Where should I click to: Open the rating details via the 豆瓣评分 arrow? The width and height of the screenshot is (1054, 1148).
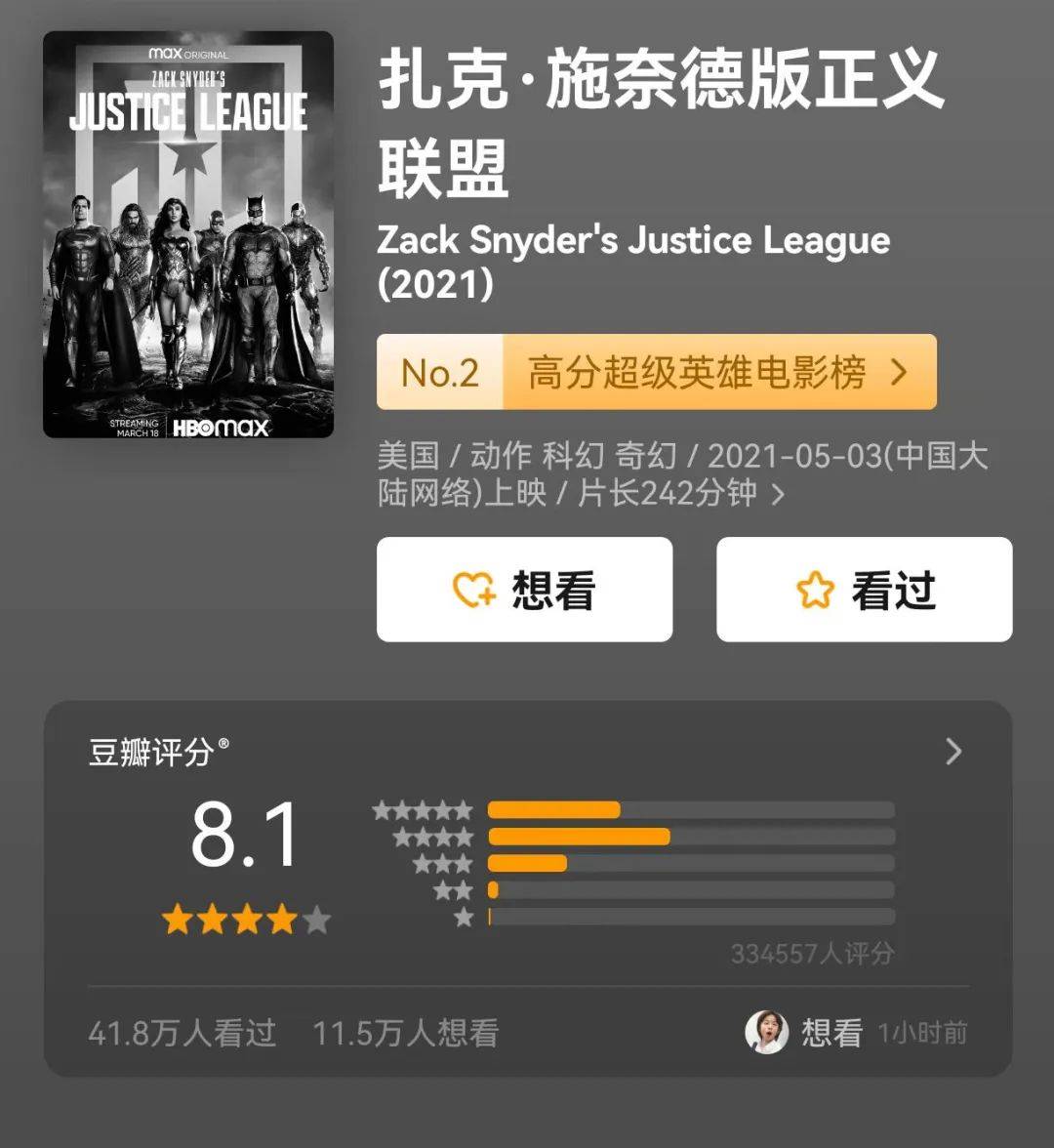click(x=953, y=750)
